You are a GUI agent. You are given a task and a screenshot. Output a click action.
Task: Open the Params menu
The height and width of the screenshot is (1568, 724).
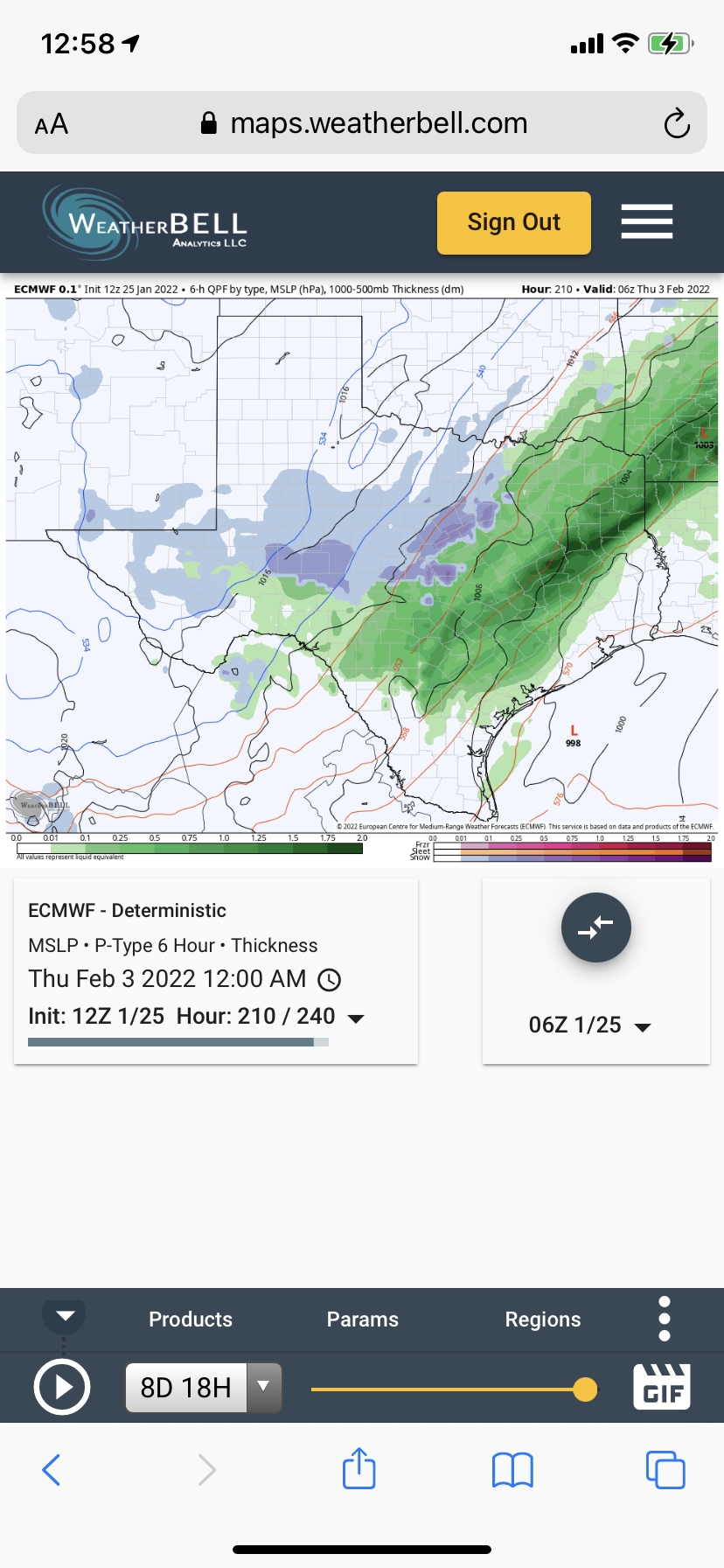pyautogui.click(x=362, y=1319)
